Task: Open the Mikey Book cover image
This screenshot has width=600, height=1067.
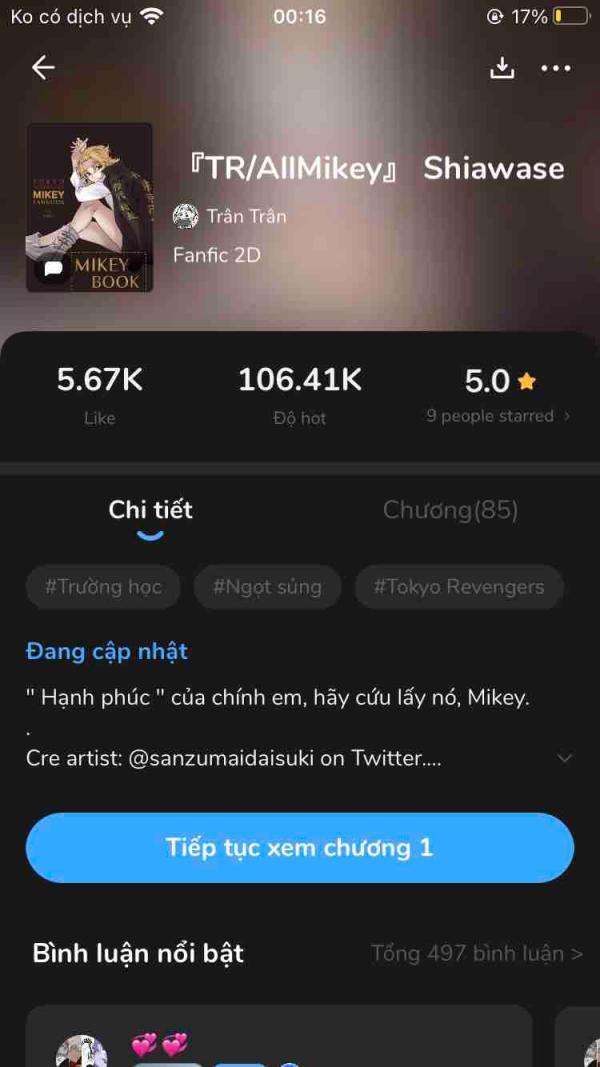Action: click(90, 207)
